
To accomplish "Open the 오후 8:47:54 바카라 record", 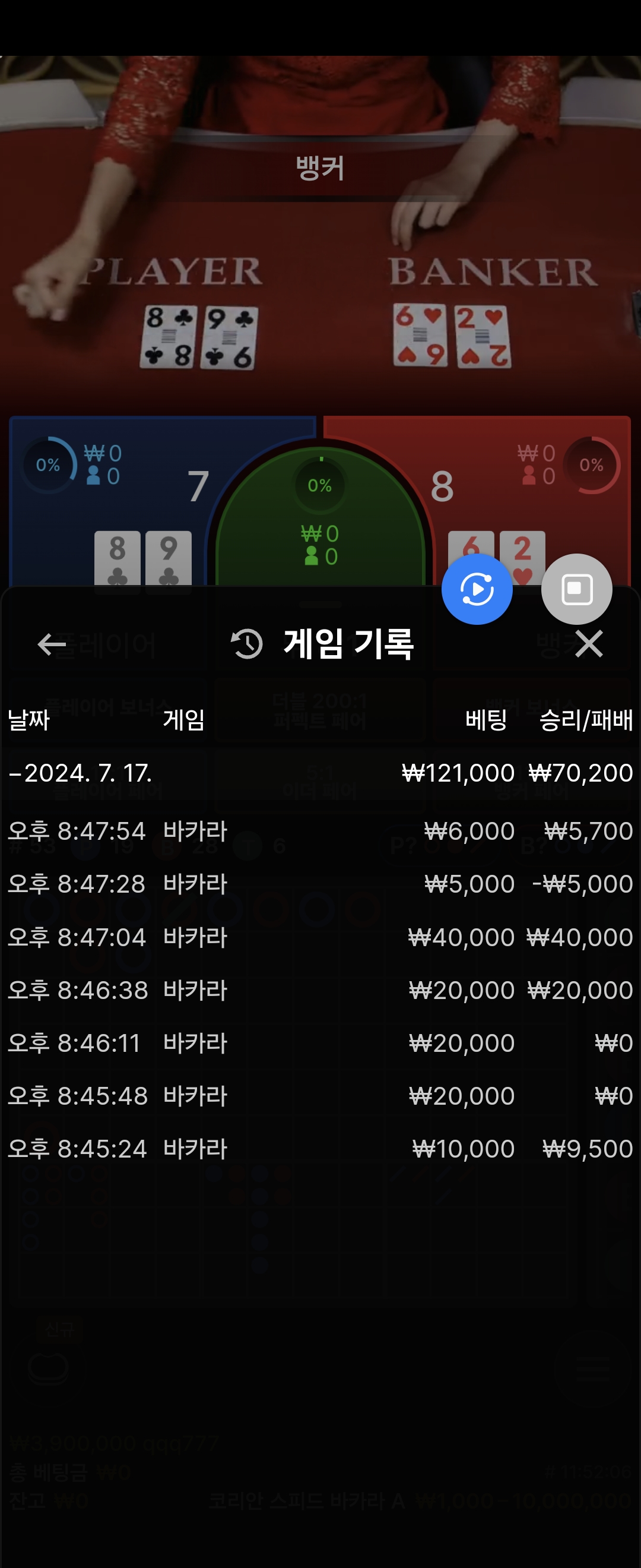I will [320, 830].
